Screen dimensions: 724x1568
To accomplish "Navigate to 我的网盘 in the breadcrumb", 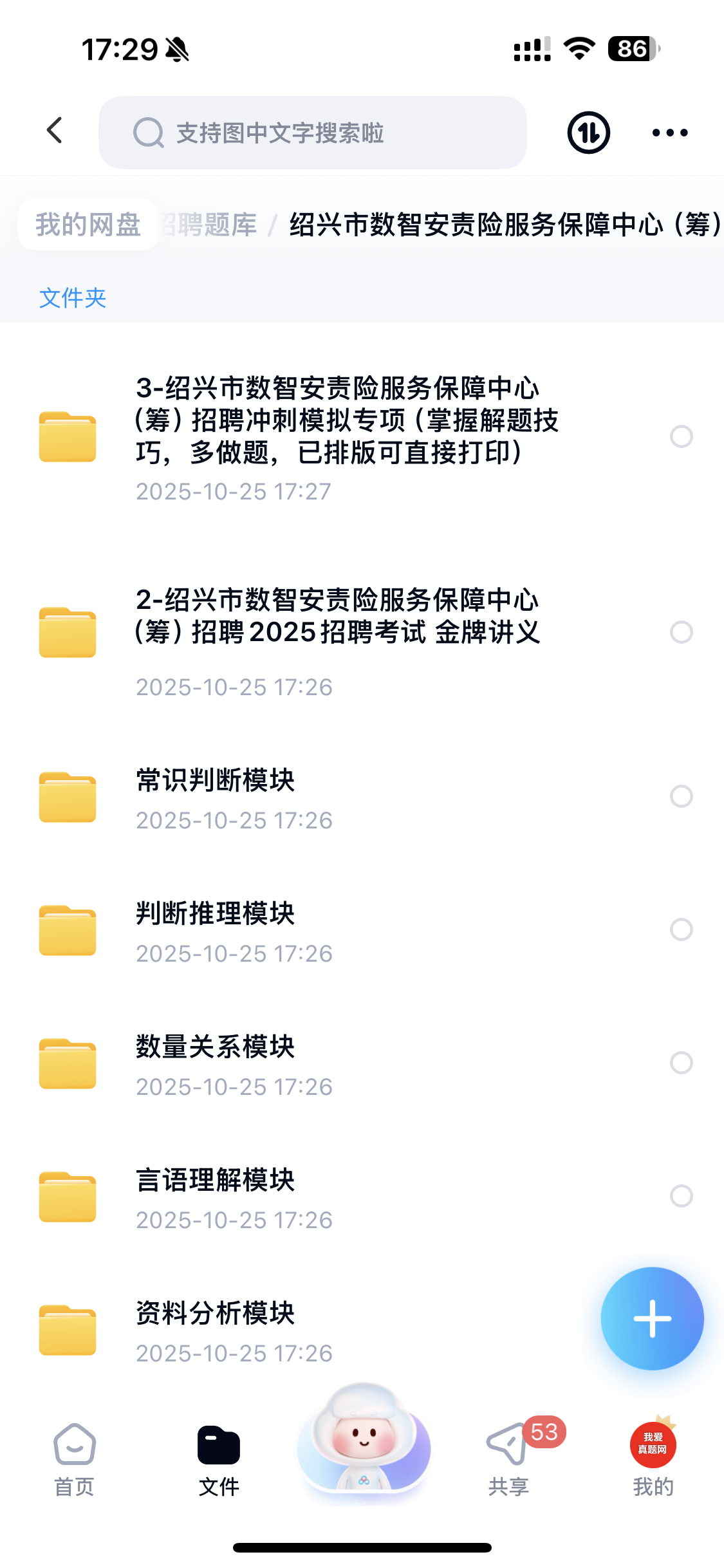I will pyautogui.click(x=88, y=224).
